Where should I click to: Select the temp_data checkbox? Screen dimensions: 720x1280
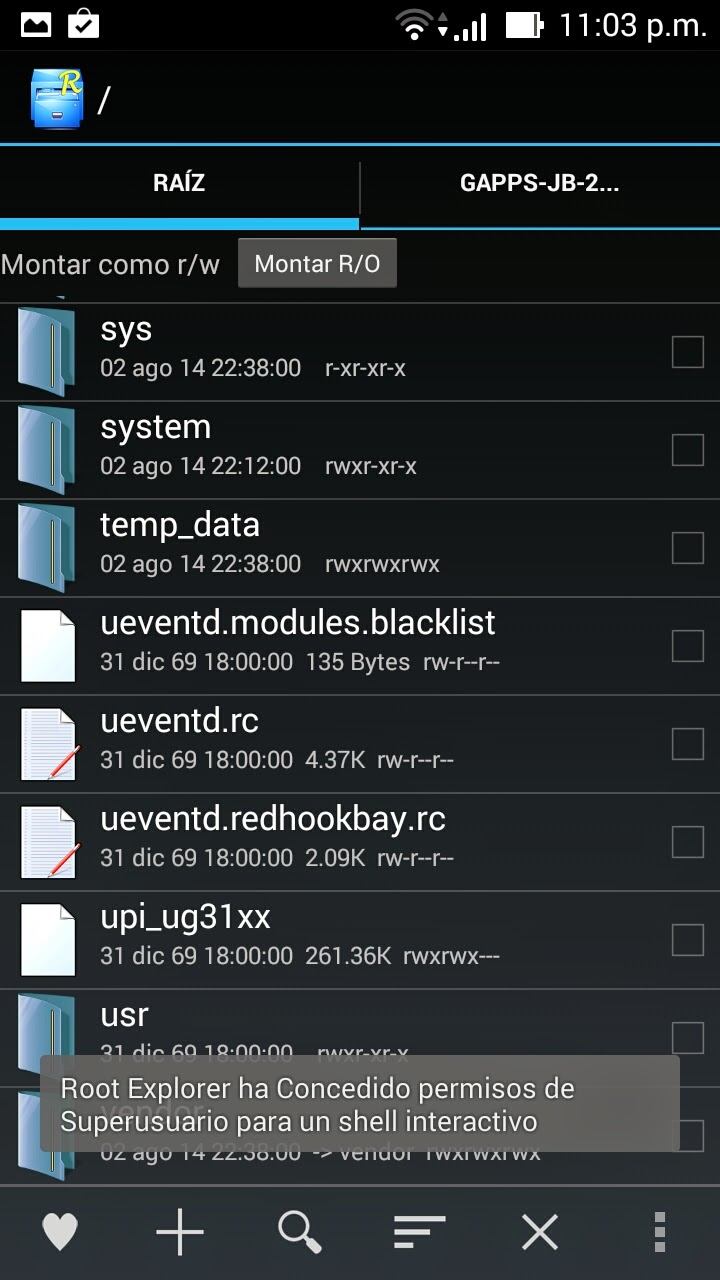(687, 548)
